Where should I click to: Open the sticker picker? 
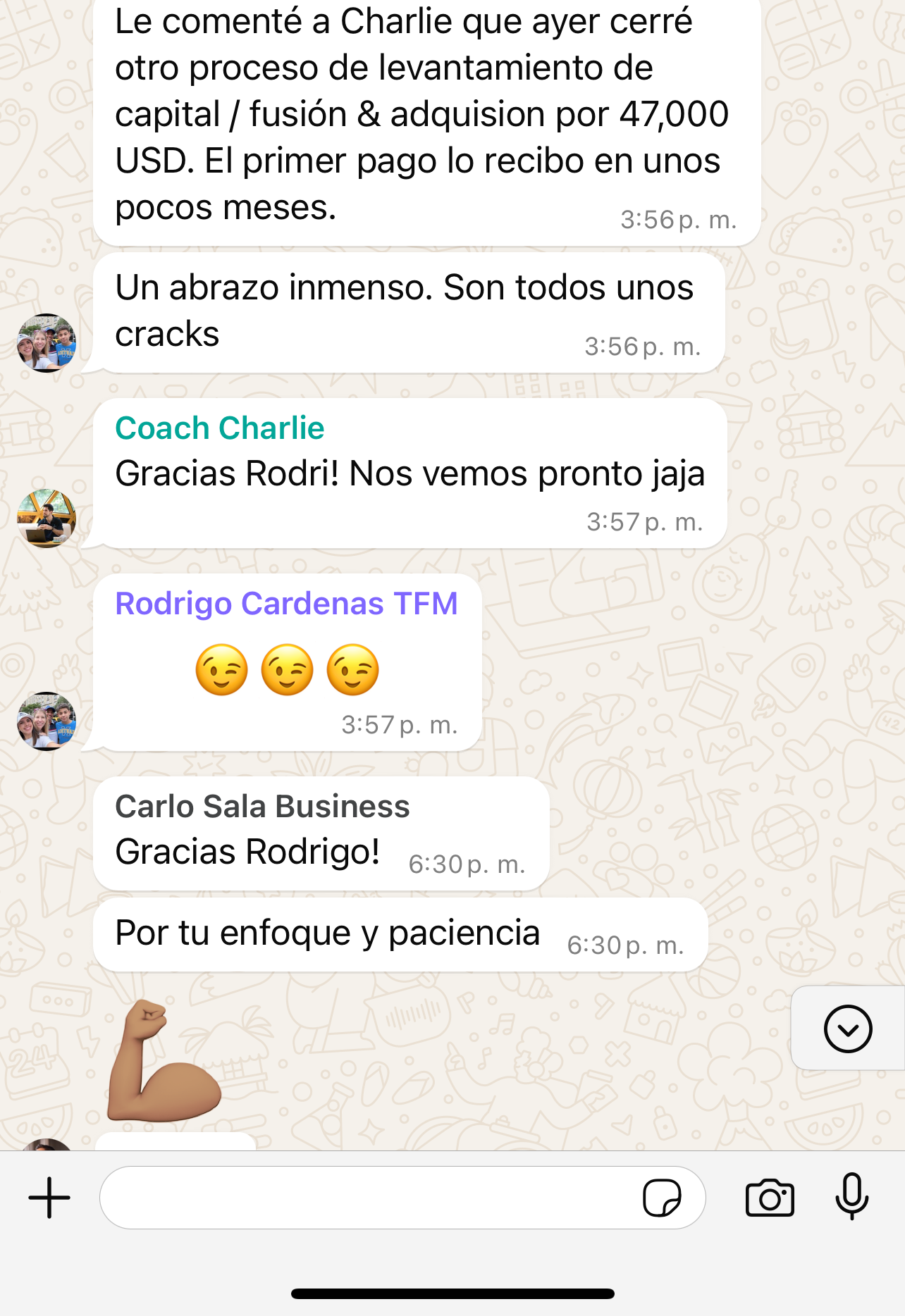(662, 1198)
